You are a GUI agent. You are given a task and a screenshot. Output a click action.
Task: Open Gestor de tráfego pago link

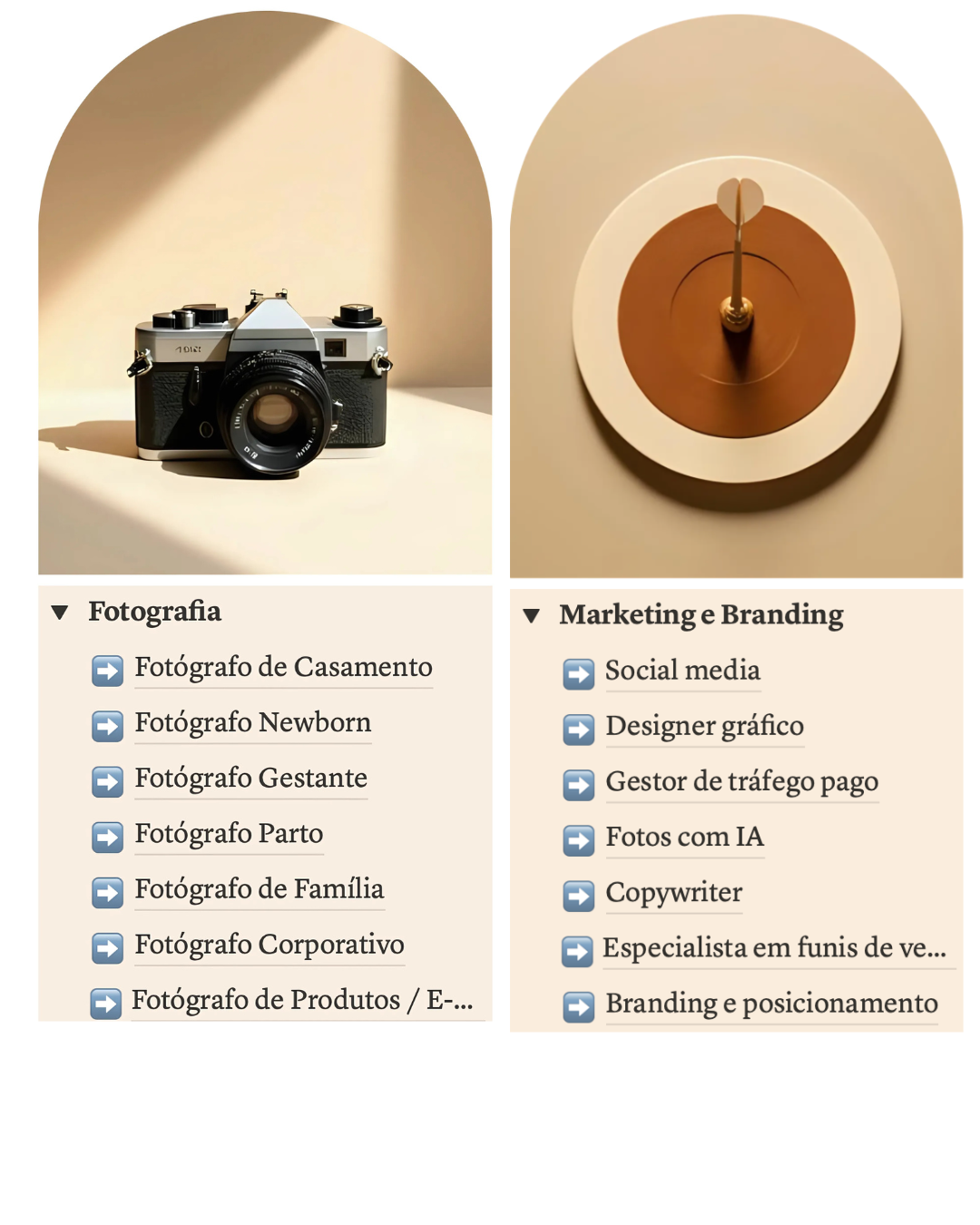[x=741, y=782]
